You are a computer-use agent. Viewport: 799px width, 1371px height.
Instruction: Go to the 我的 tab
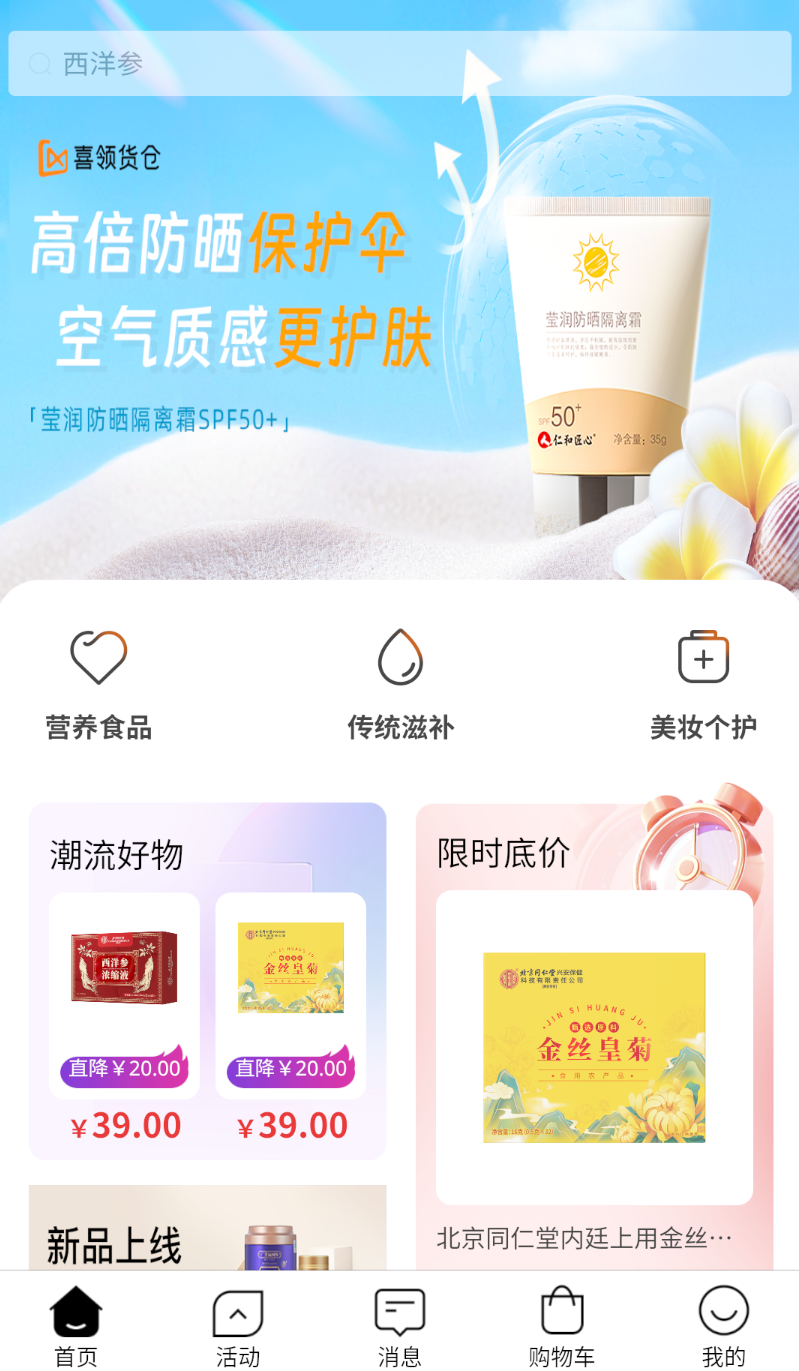coord(724,1327)
